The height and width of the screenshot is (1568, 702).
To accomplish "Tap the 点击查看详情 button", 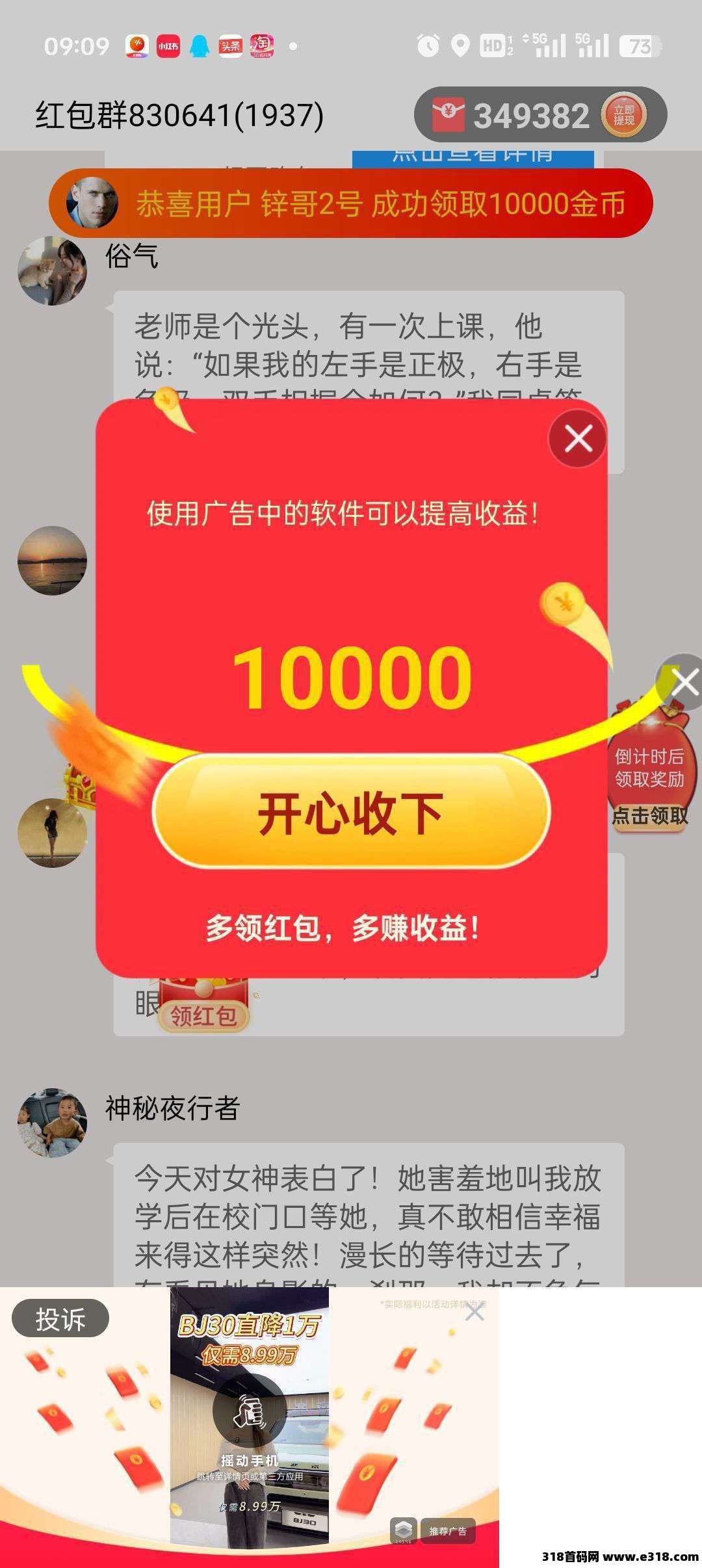I will [473, 157].
